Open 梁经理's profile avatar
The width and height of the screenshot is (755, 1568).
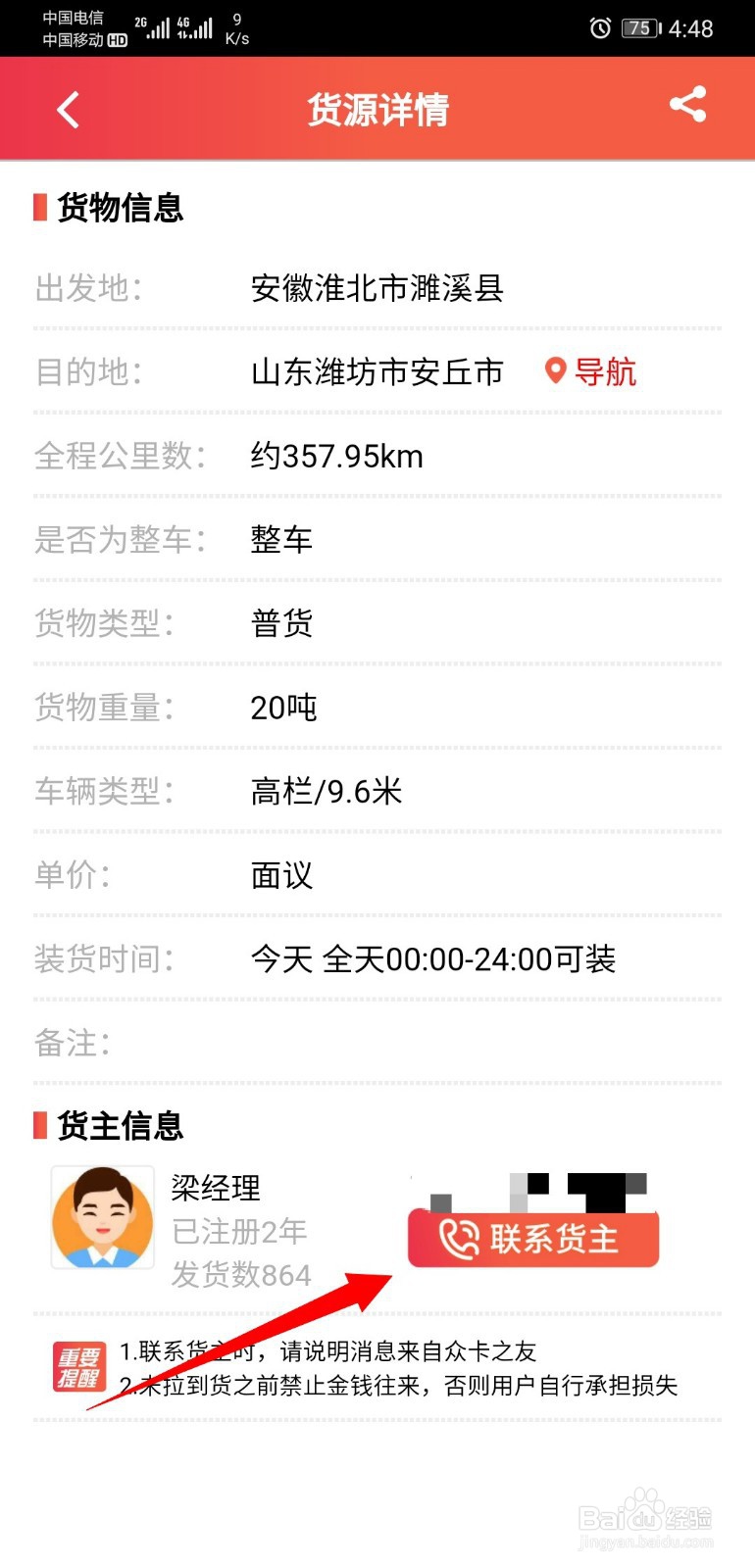point(103,1217)
